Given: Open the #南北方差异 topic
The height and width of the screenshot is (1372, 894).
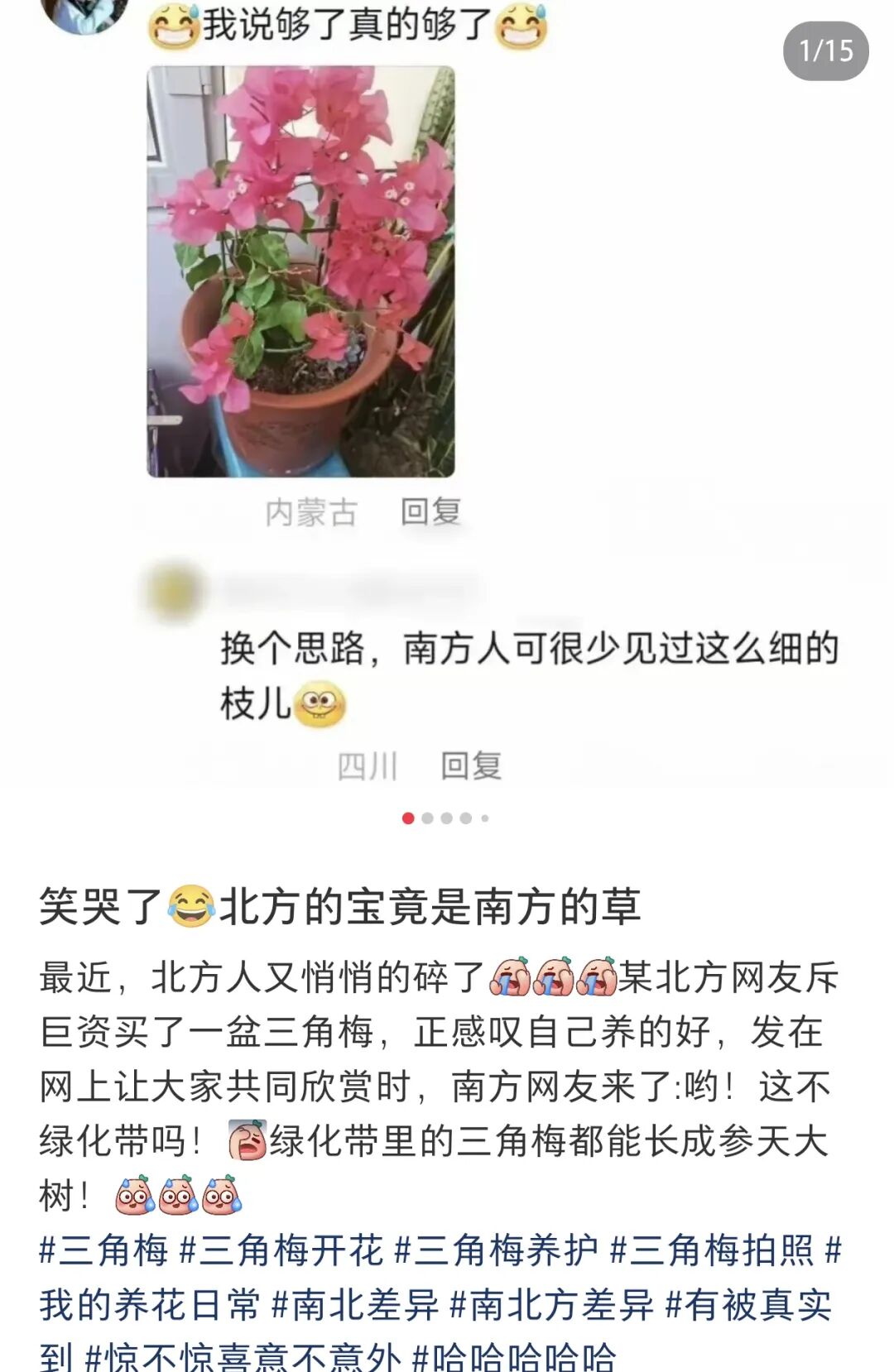Looking at the screenshot, I should (x=551, y=1305).
